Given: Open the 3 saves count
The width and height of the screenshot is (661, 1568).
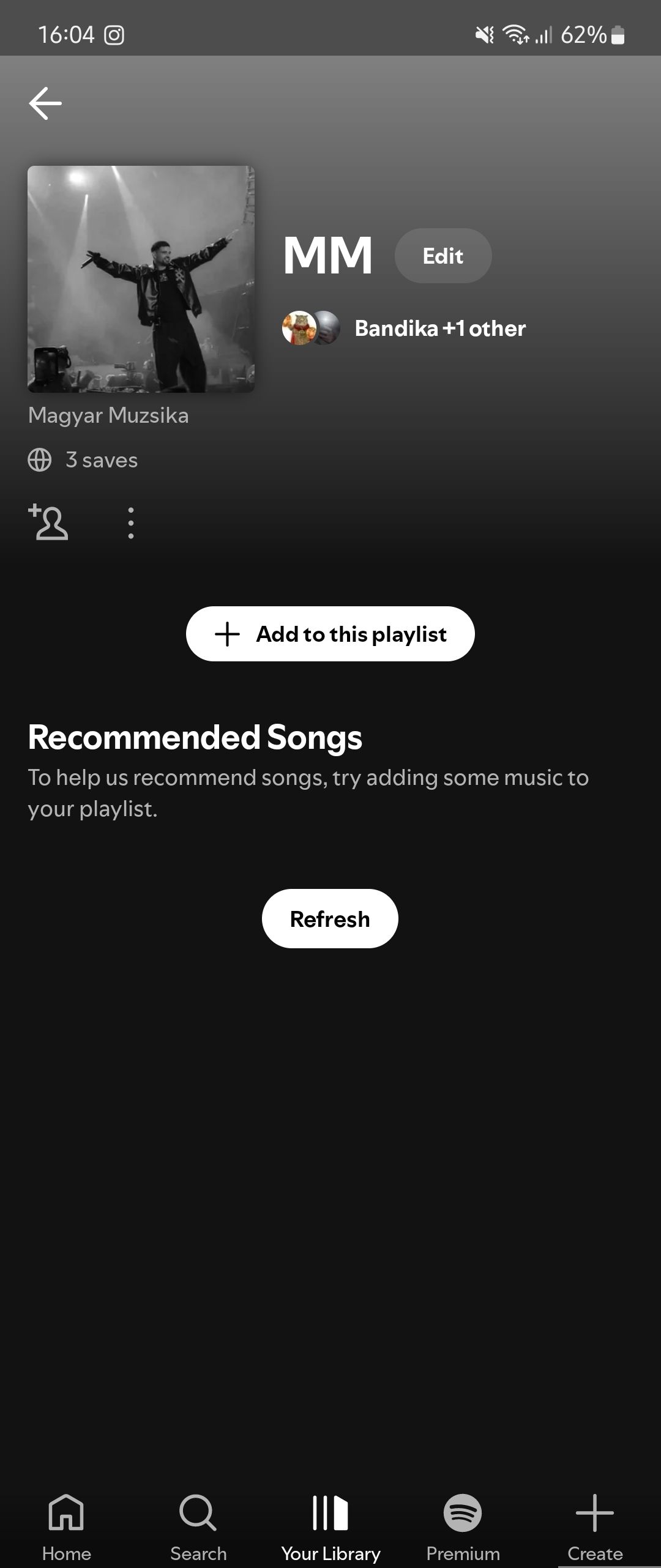Looking at the screenshot, I should coord(102,459).
